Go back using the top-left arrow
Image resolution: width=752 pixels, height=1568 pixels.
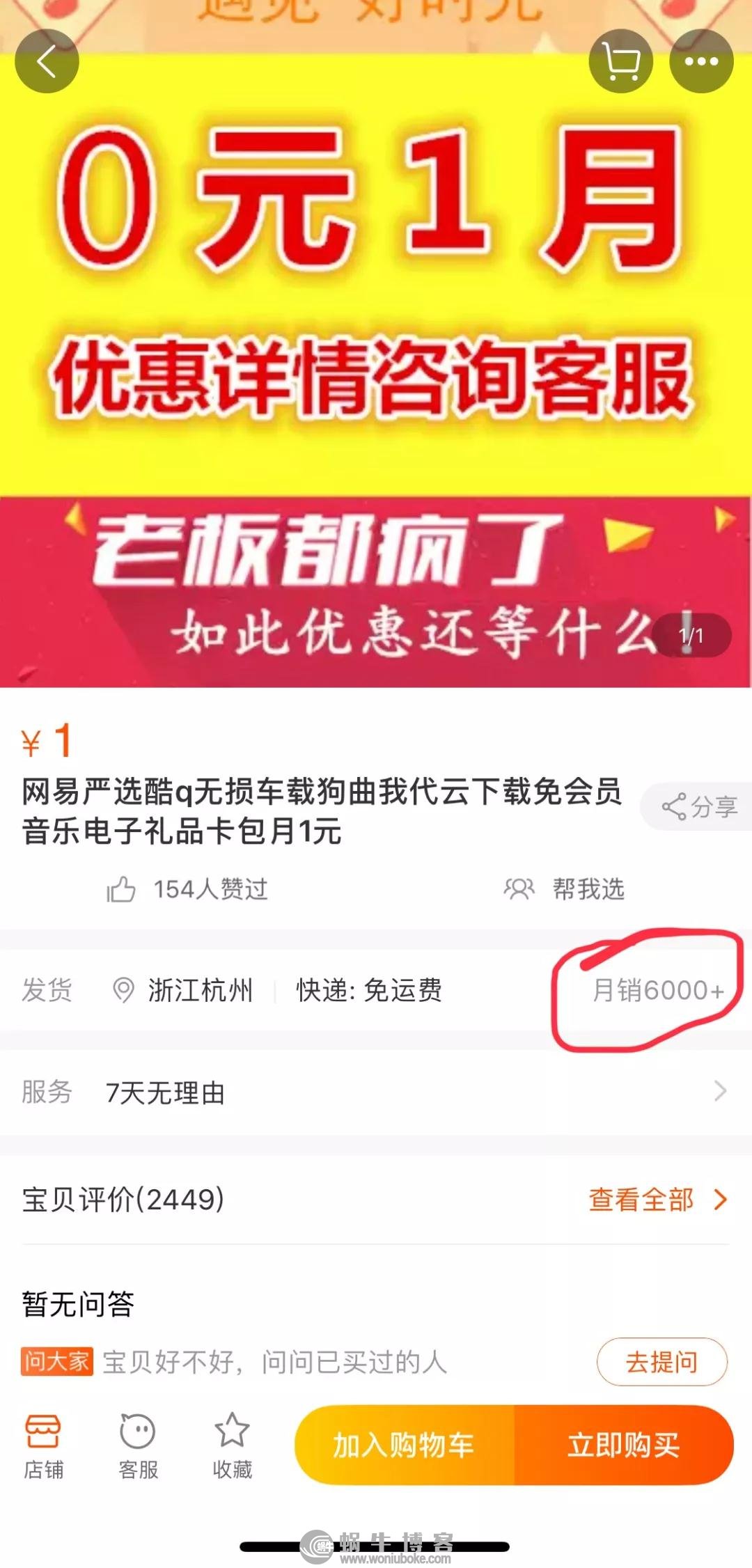[47, 62]
